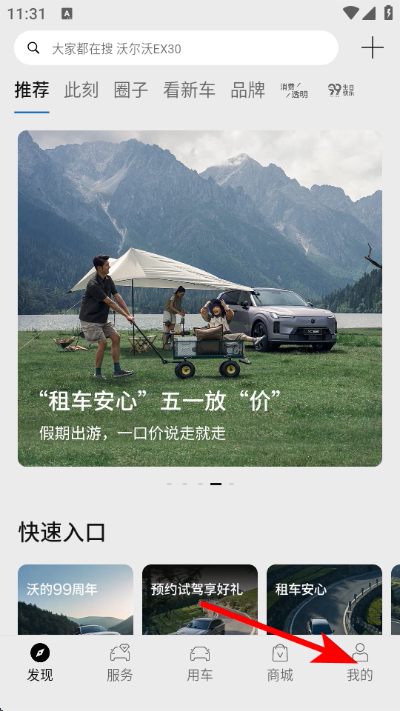Tap the plus icon to create
This screenshot has width=400, height=711.
(x=372, y=48)
